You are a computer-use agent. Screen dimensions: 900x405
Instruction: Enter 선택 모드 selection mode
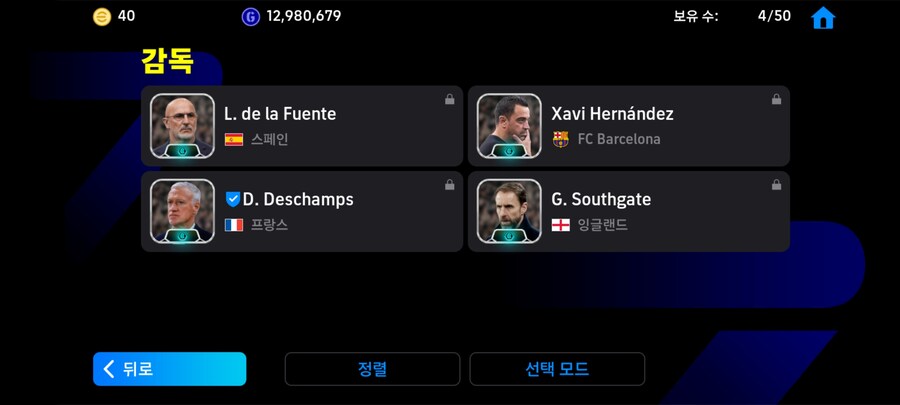pyautogui.click(x=557, y=369)
